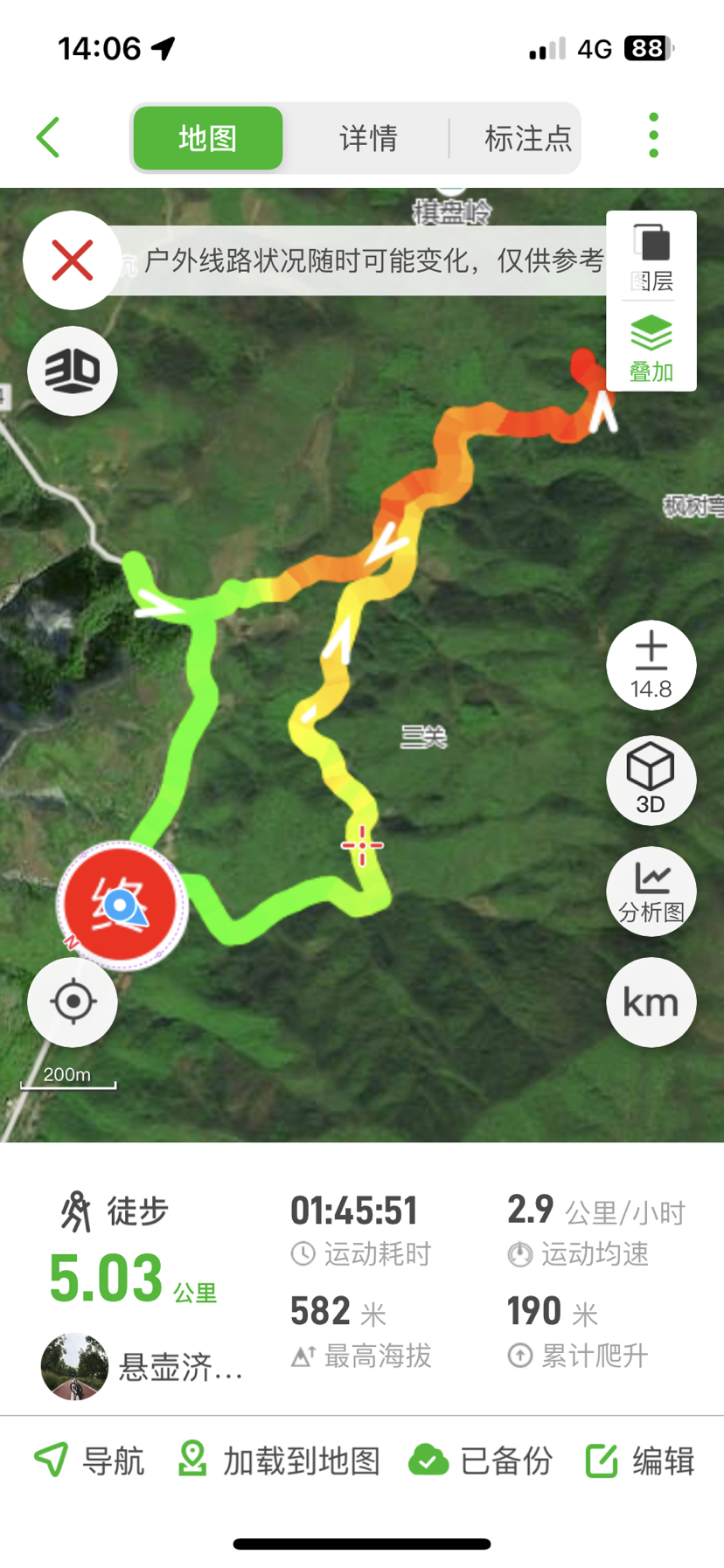Screen dimensions: 724x1568
Task: Toggle the km distance markers
Action: pyautogui.click(x=651, y=1003)
